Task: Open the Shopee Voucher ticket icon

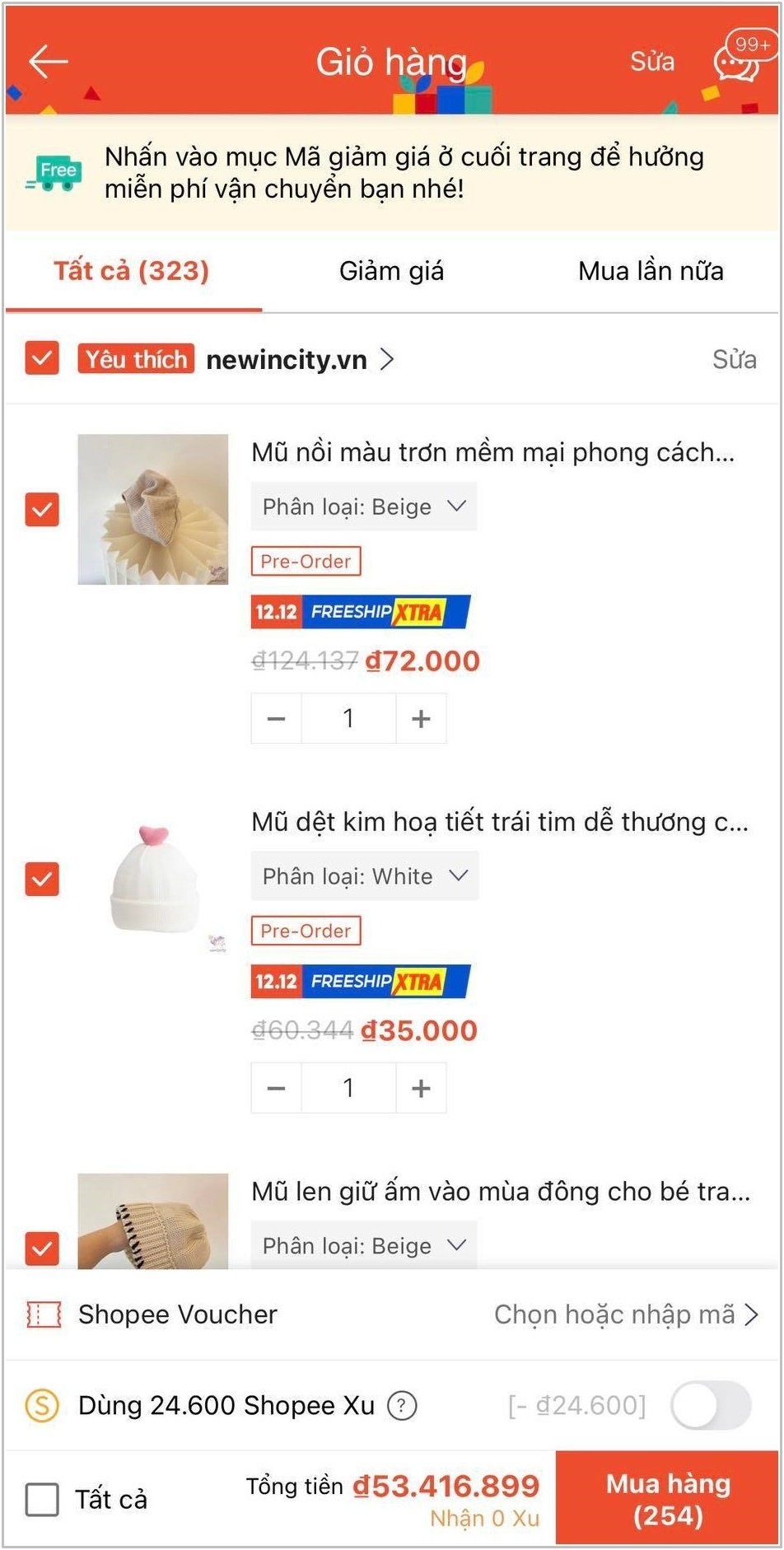Action: [43, 1314]
